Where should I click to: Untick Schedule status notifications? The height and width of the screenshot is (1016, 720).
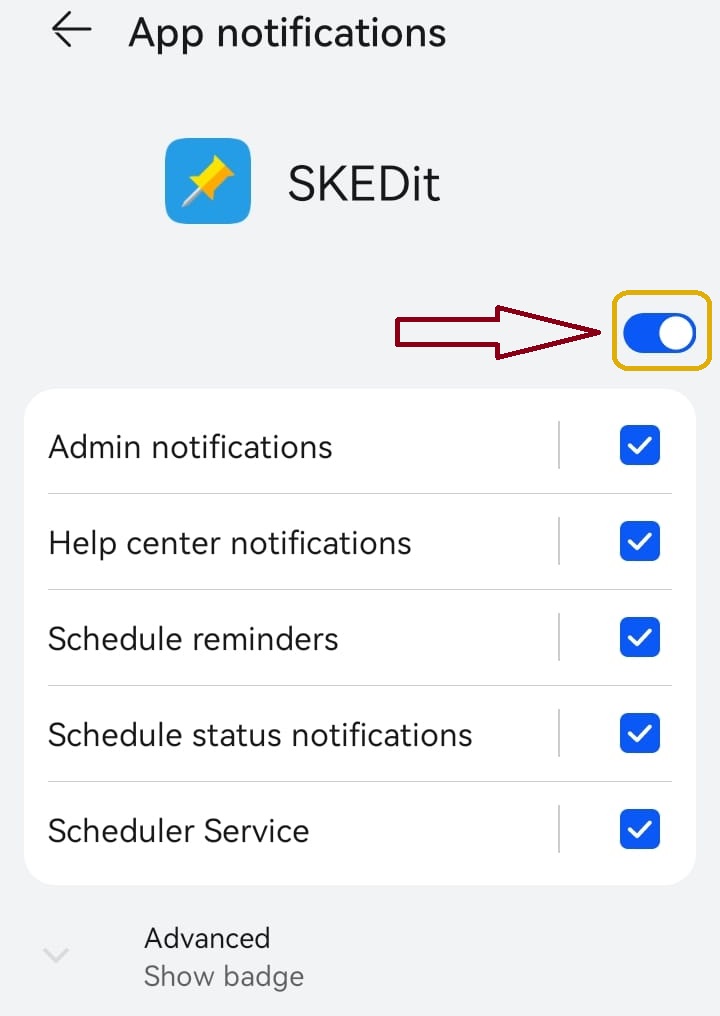(639, 734)
